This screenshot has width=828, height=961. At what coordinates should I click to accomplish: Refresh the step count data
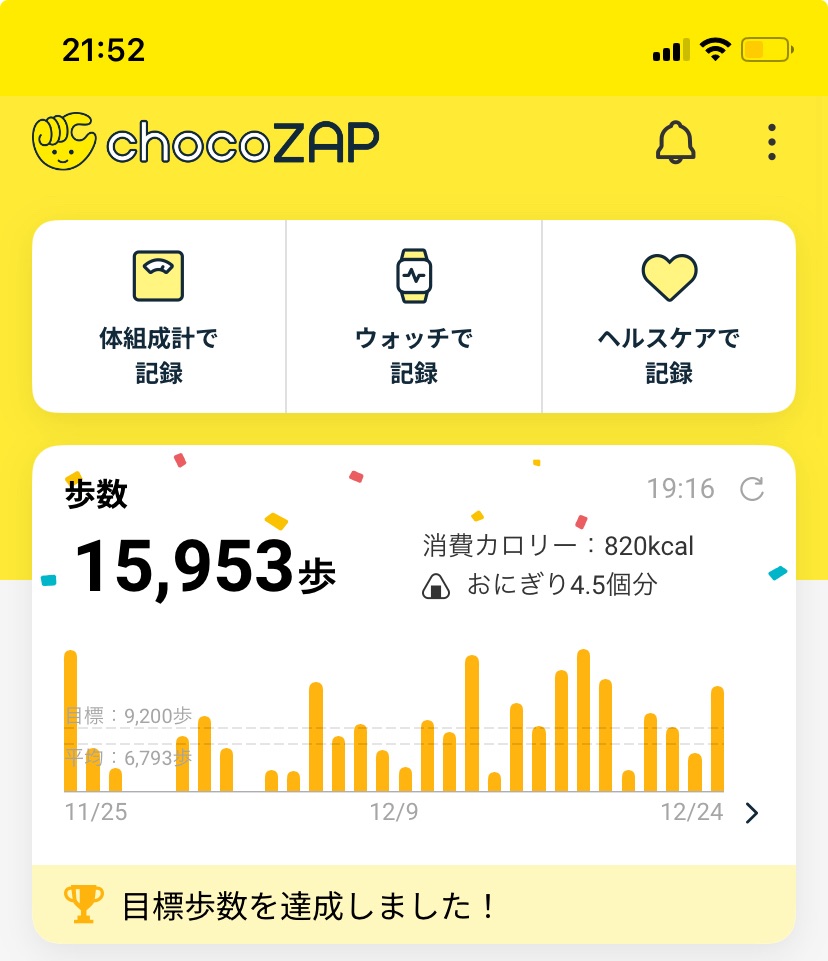751,489
